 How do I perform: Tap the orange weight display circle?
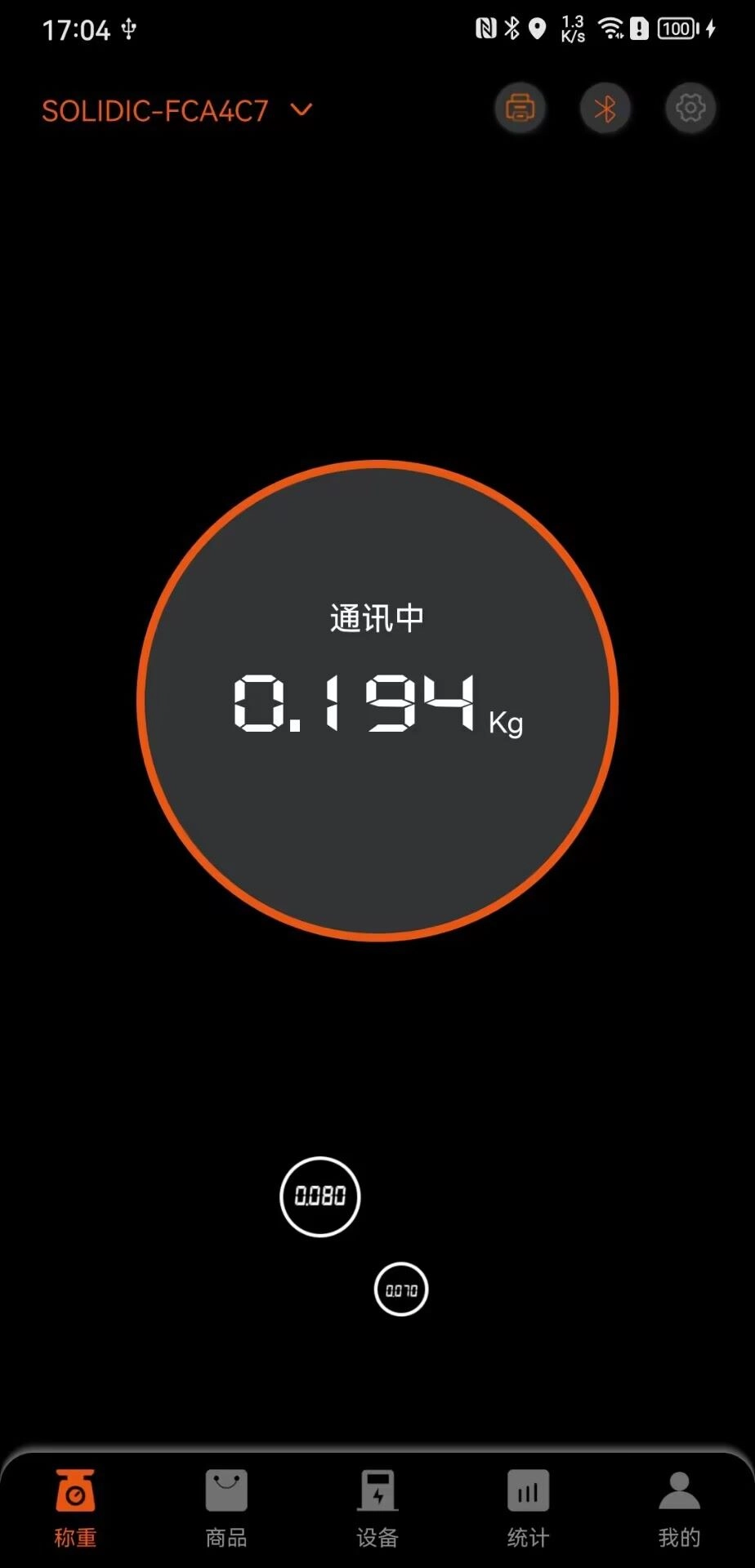pos(376,702)
